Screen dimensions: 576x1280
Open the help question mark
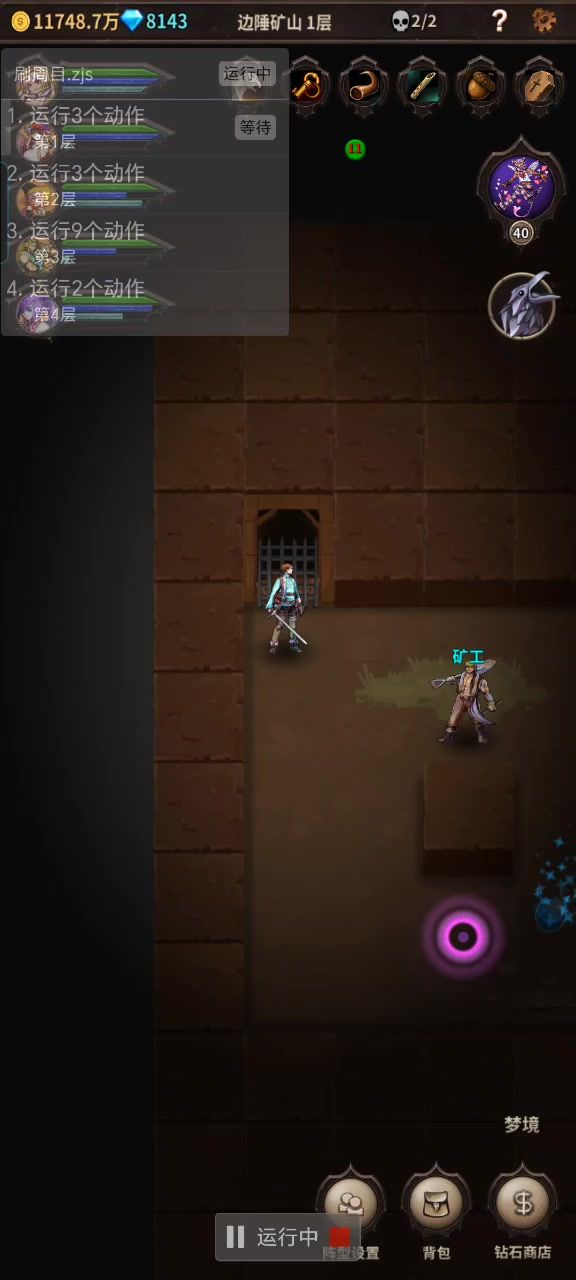500,21
